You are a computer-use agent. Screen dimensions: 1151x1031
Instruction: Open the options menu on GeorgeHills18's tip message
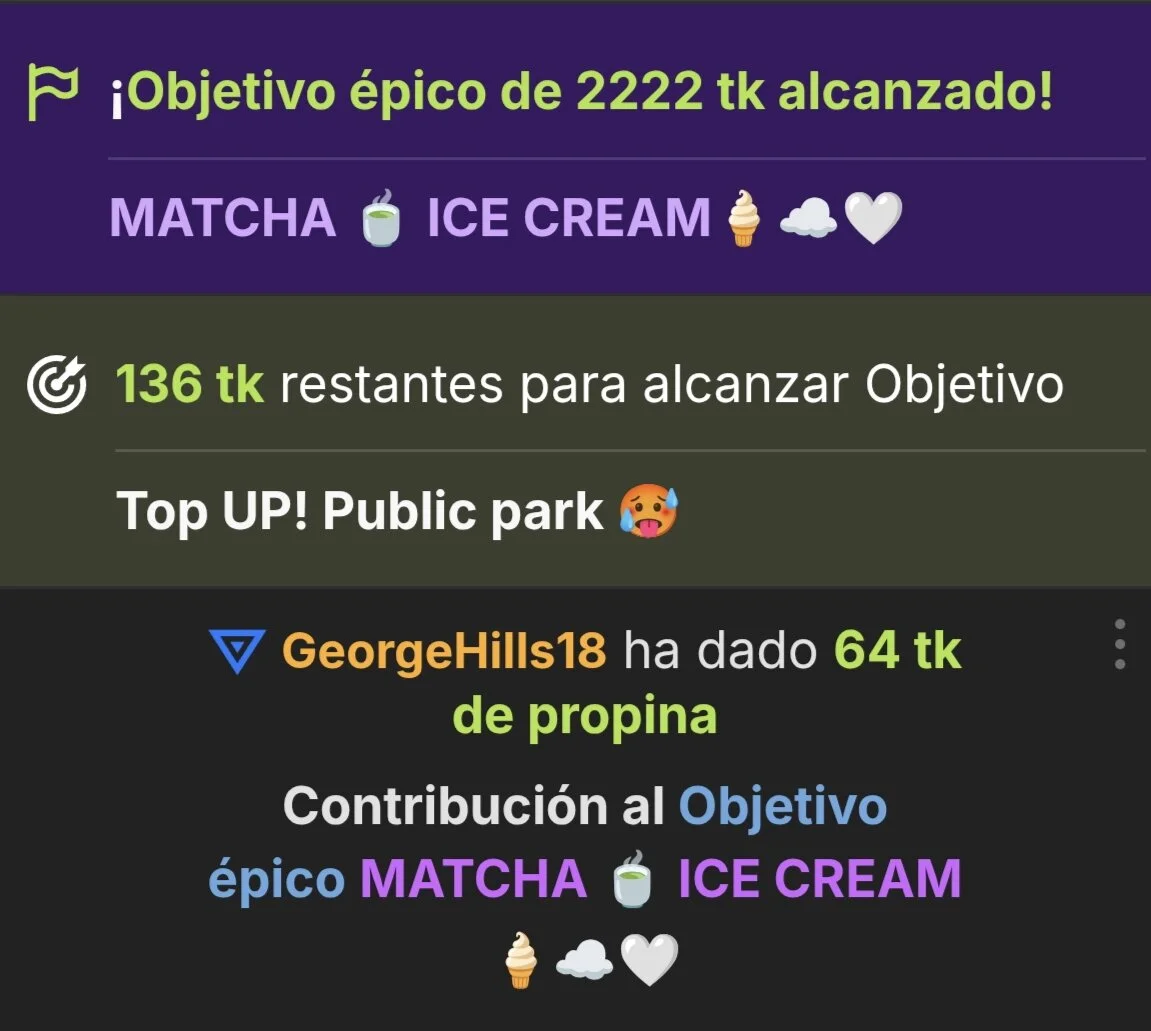point(1119,644)
